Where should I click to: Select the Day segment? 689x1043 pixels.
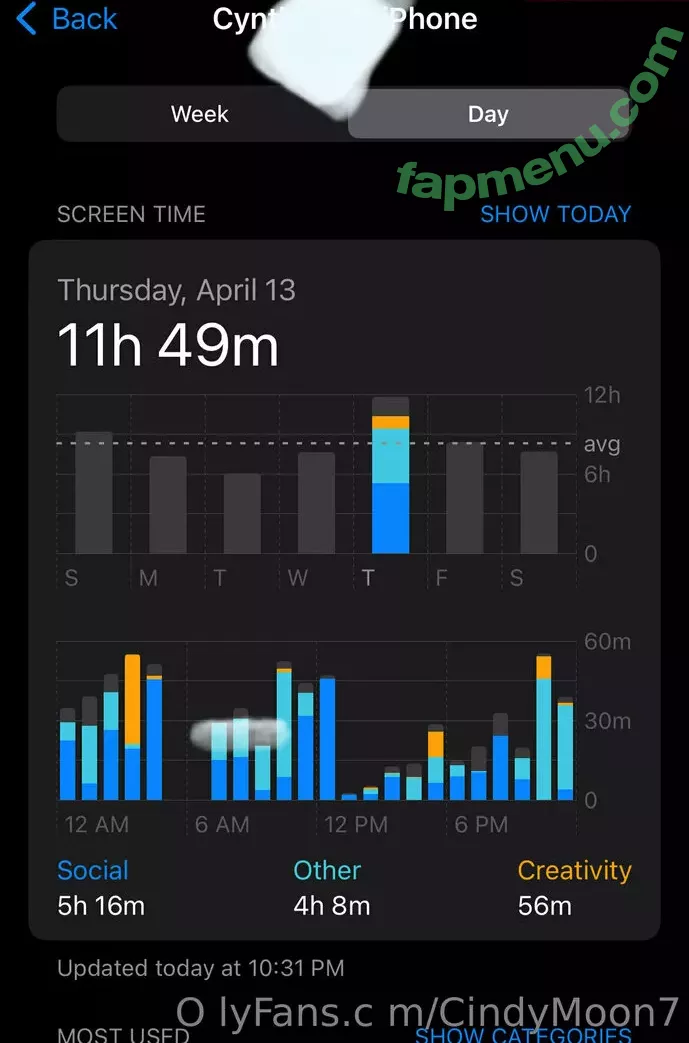[x=488, y=114]
